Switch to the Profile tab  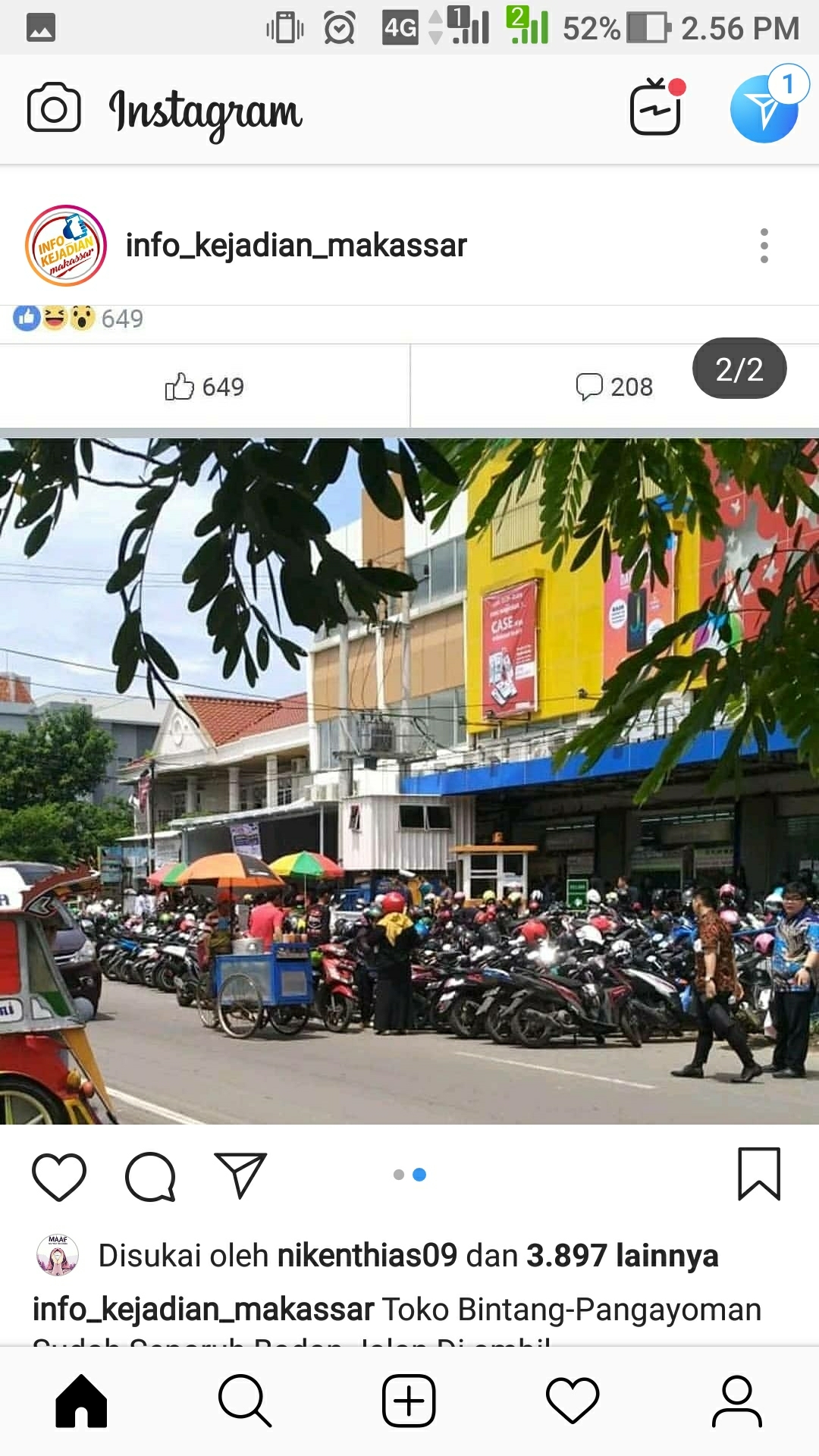(x=736, y=1401)
